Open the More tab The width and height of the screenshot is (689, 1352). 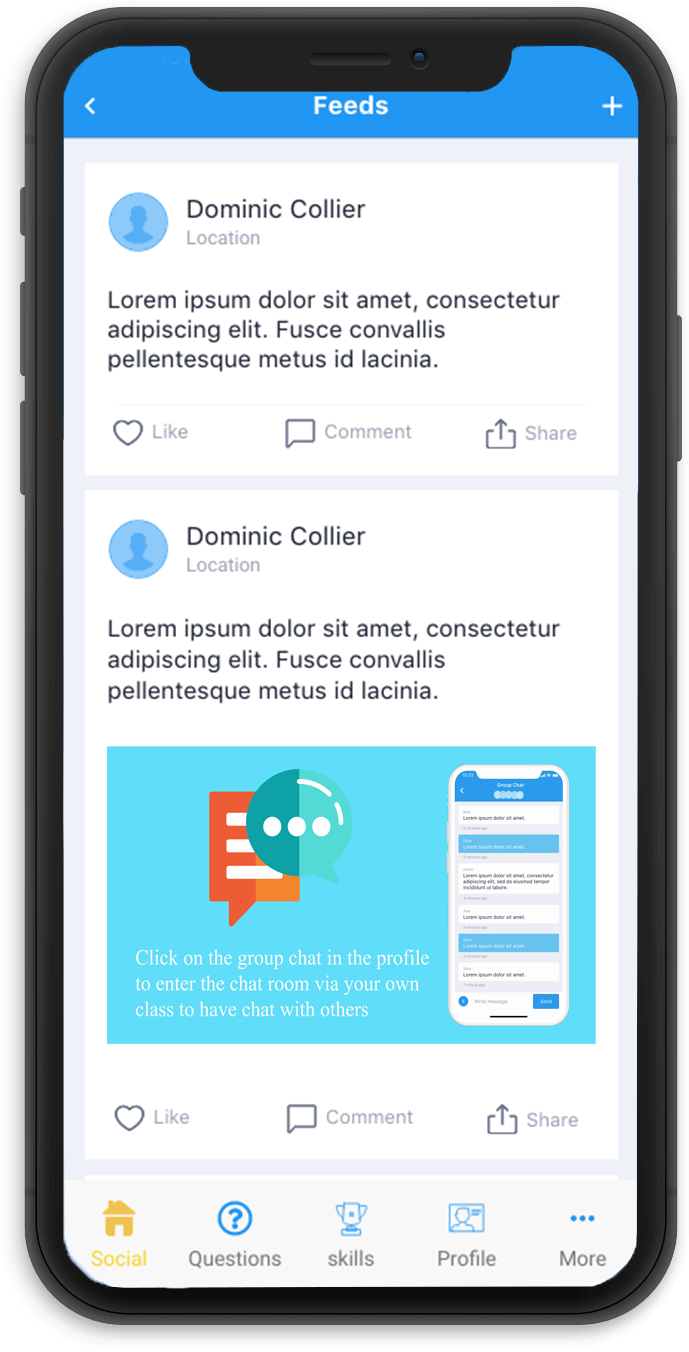point(582,1235)
